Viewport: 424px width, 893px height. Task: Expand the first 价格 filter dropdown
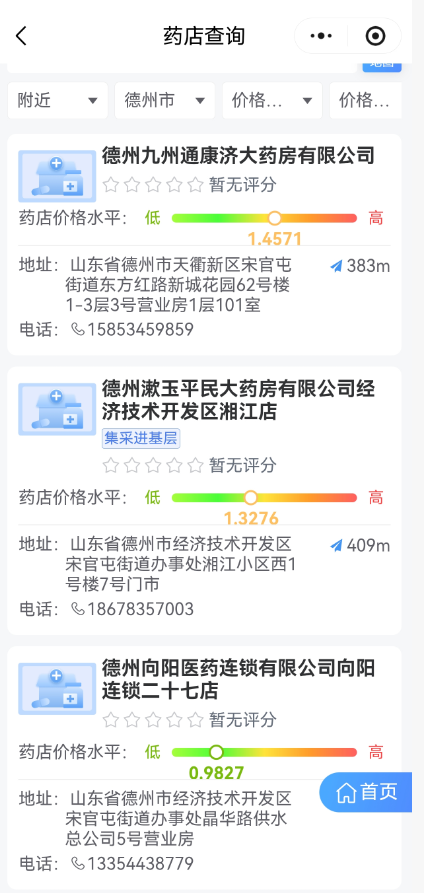click(272, 101)
